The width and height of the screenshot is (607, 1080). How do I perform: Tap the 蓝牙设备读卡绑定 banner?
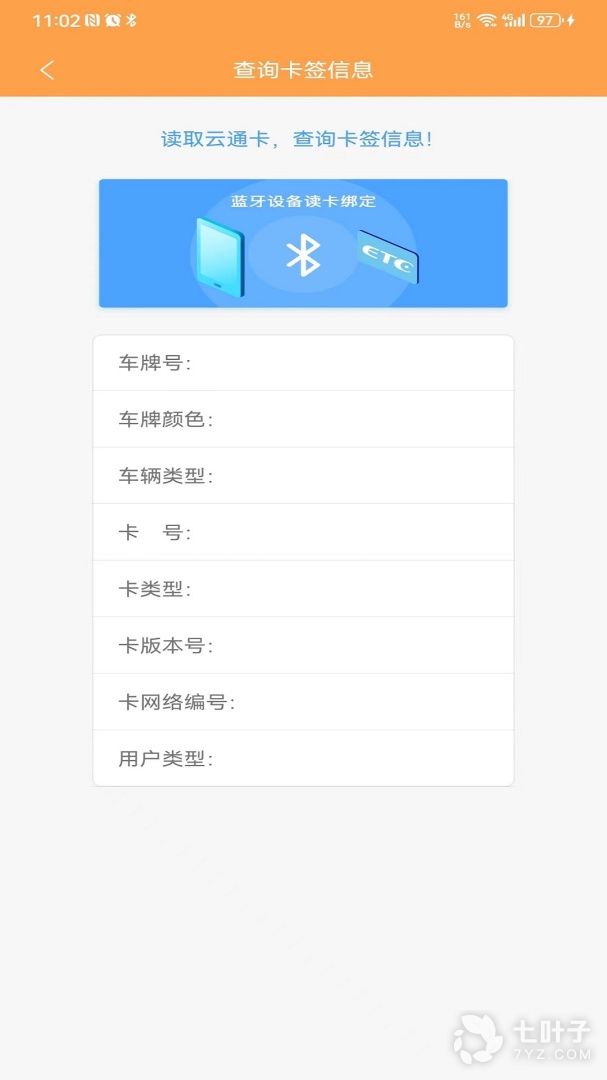pos(303,243)
